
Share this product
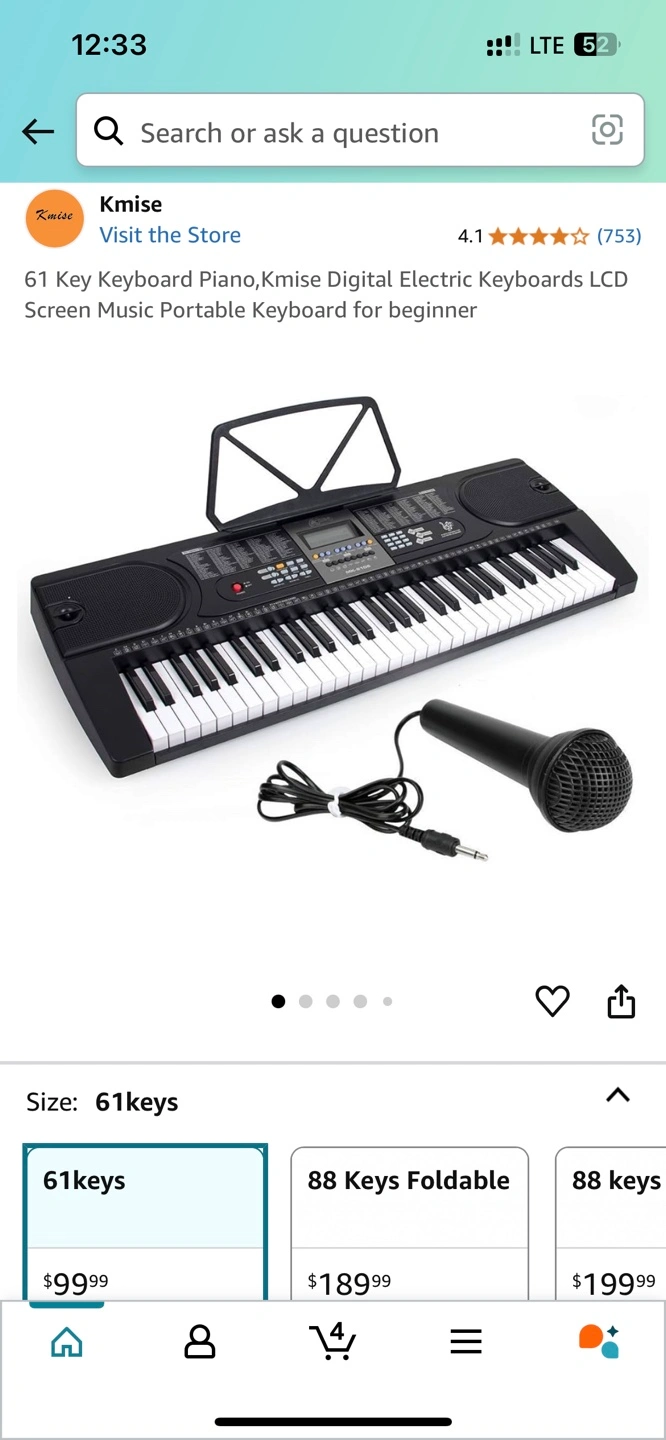pos(621,1001)
